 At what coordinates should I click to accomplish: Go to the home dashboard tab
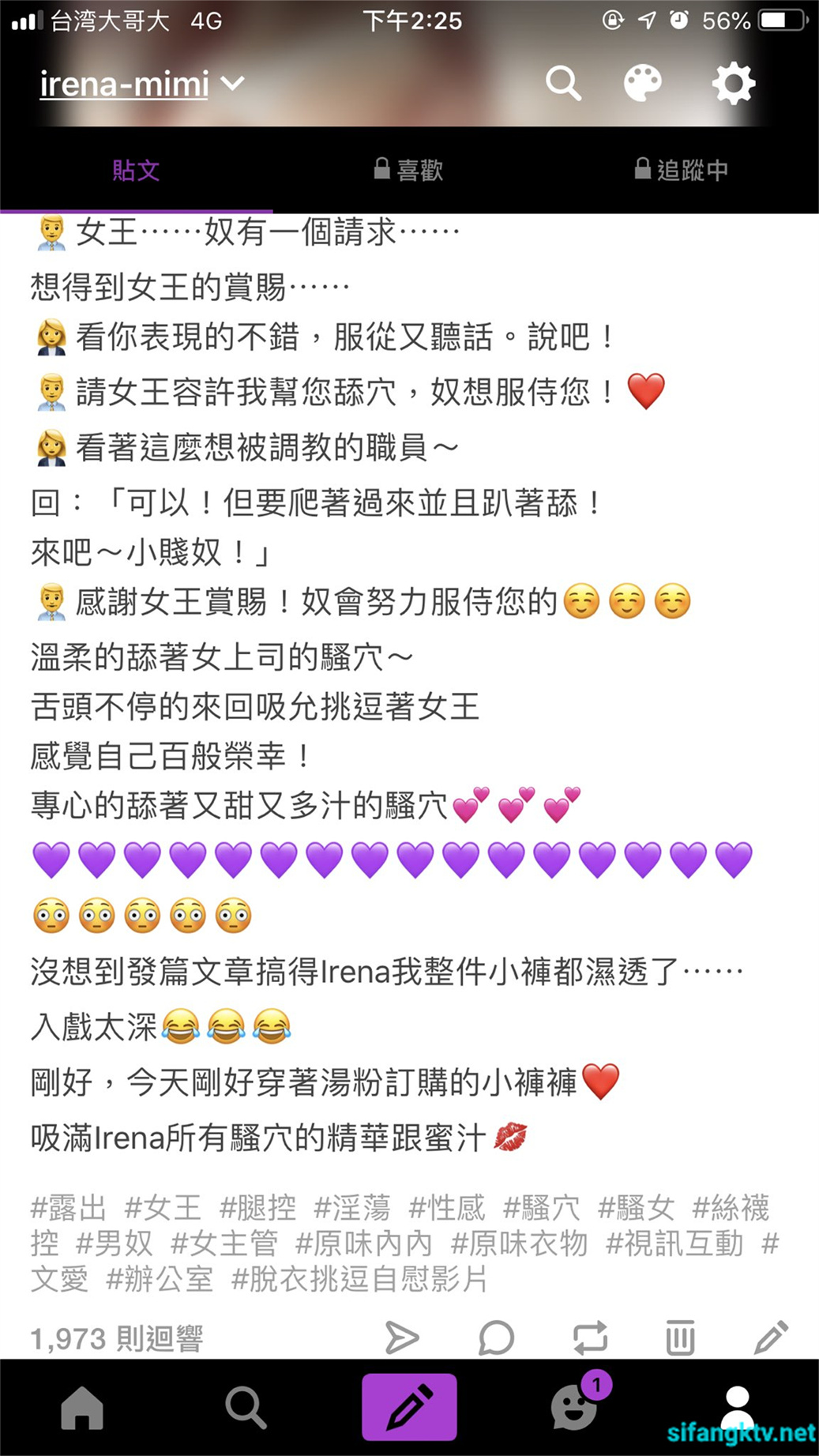tap(82, 1408)
